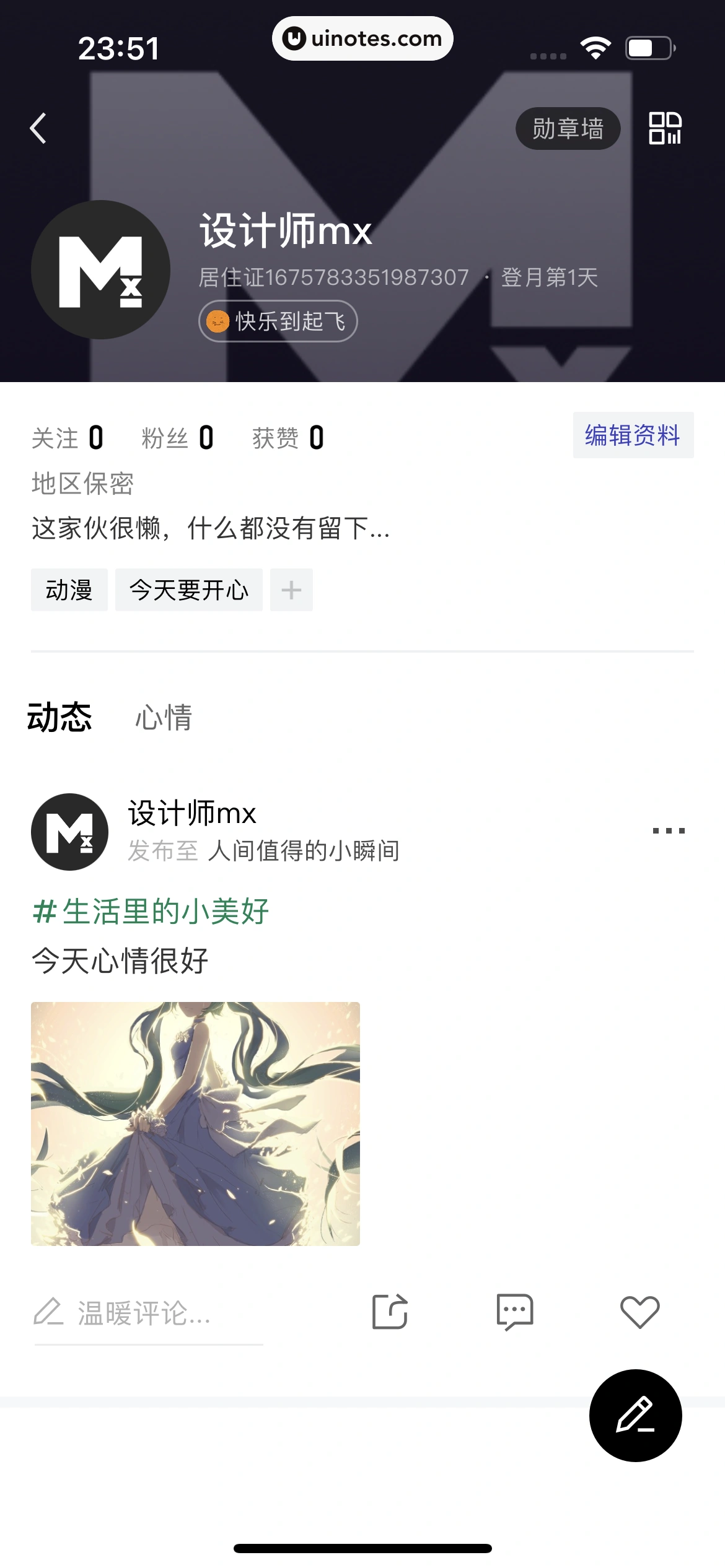
Task: Share the post with the share icon
Action: click(390, 1312)
